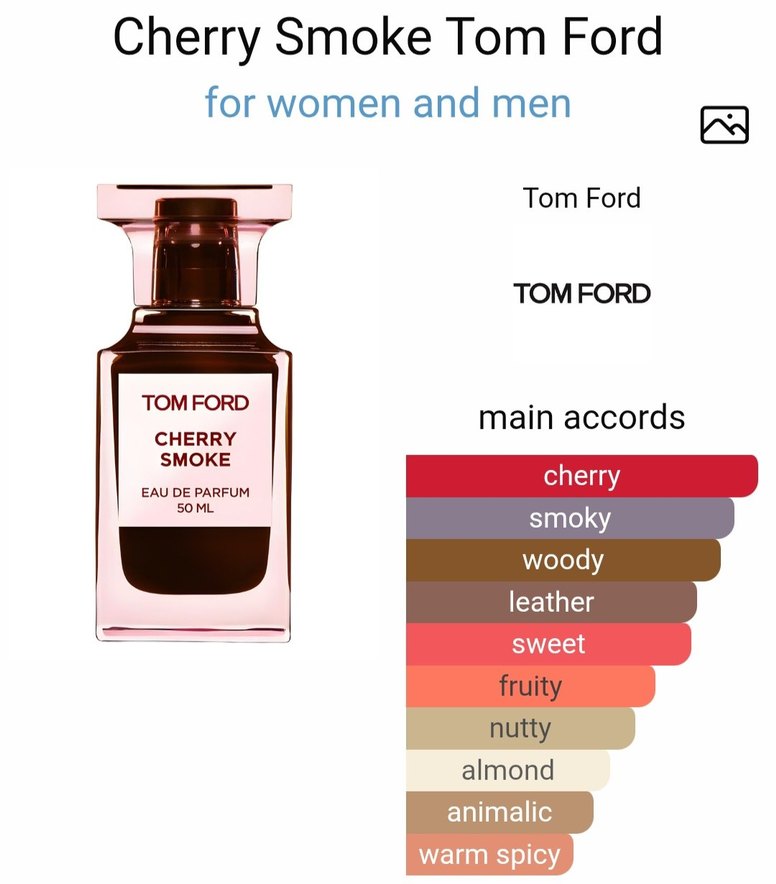Select the sweet accord bar

pos(548,644)
